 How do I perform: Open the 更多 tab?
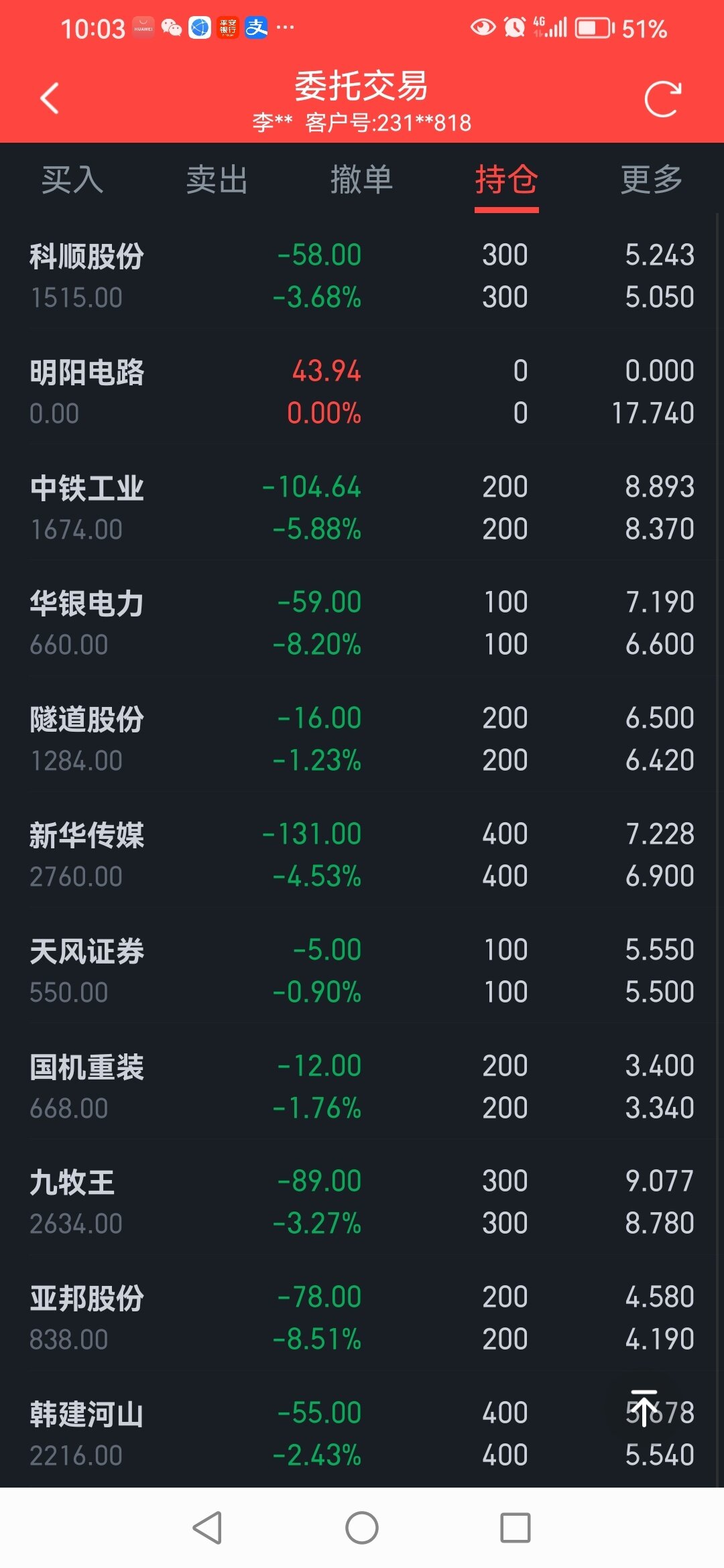coord(651,180)
